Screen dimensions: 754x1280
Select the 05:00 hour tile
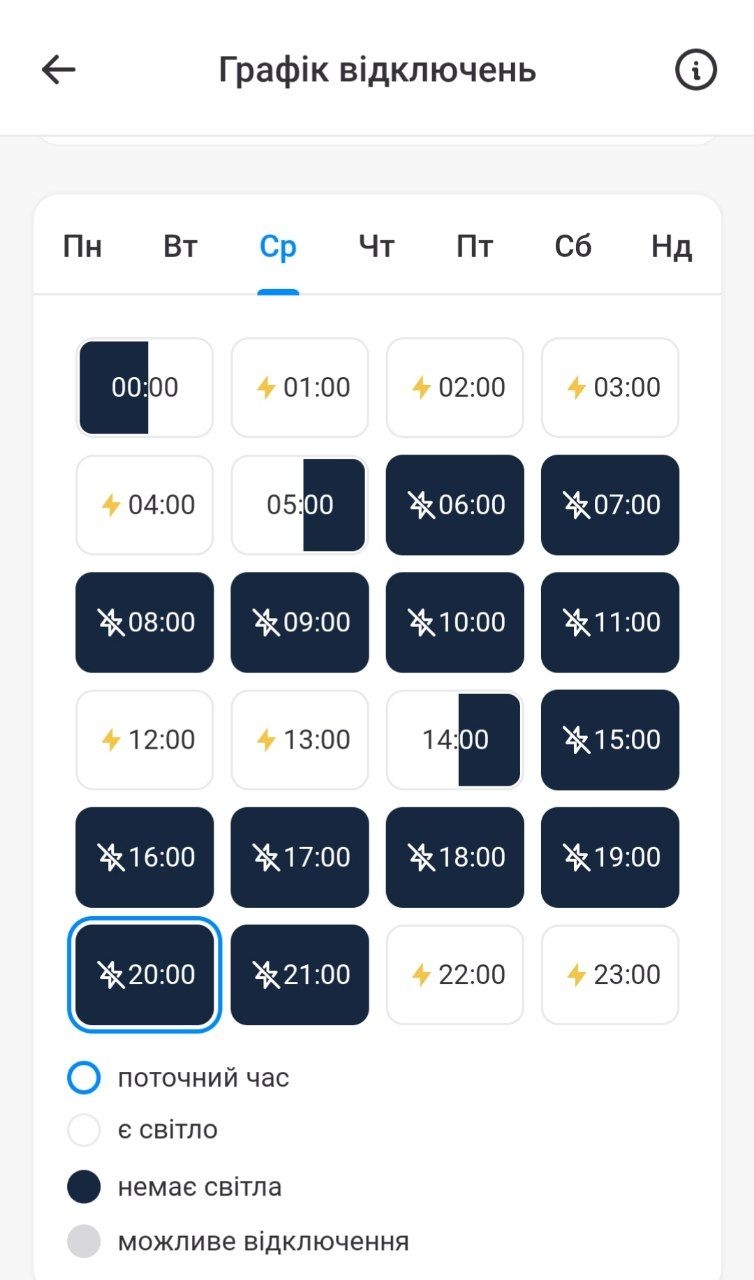click(x=300, y=505)
